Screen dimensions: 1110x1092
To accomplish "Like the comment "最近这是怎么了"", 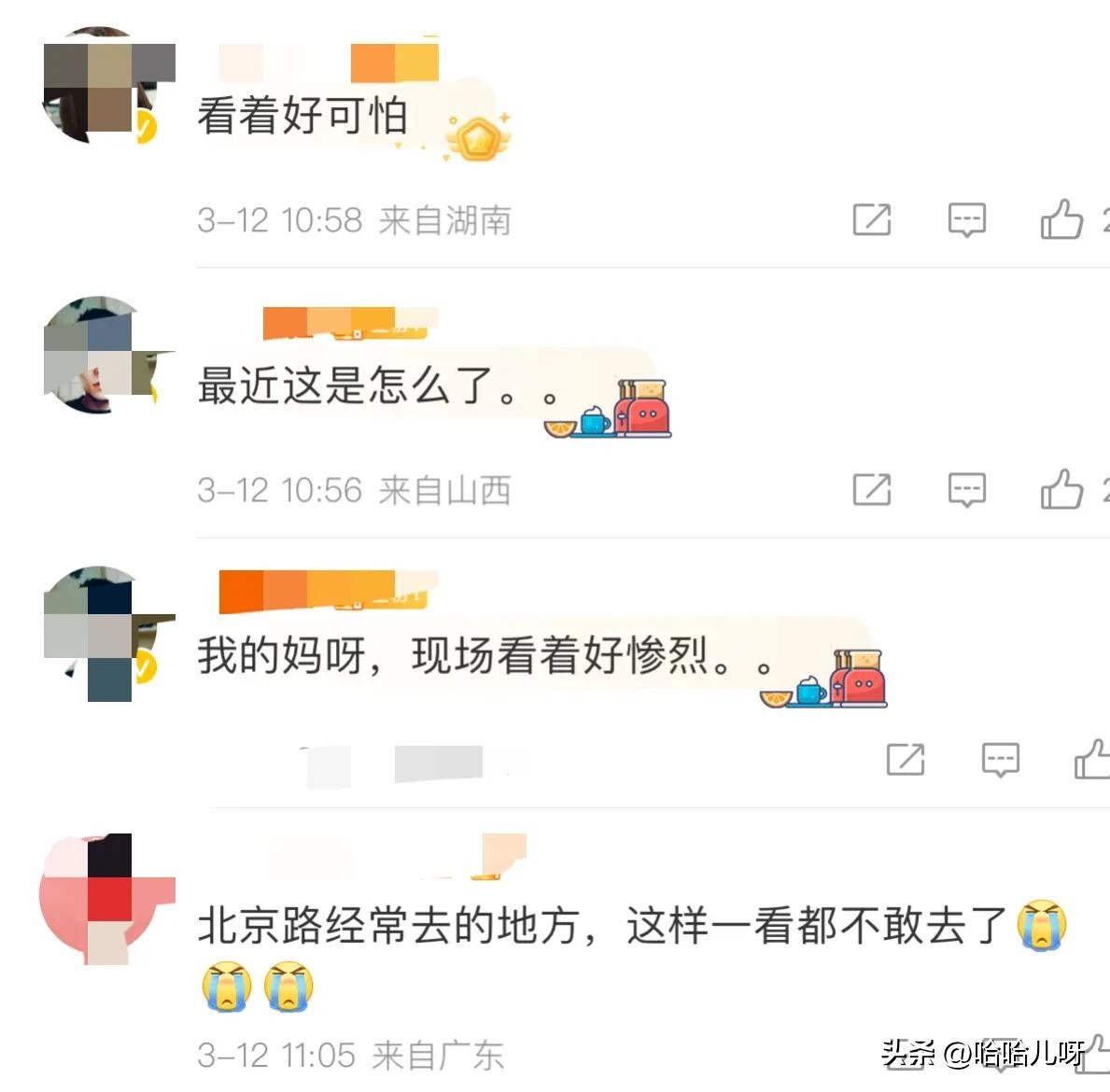I will click(1061, 490).
